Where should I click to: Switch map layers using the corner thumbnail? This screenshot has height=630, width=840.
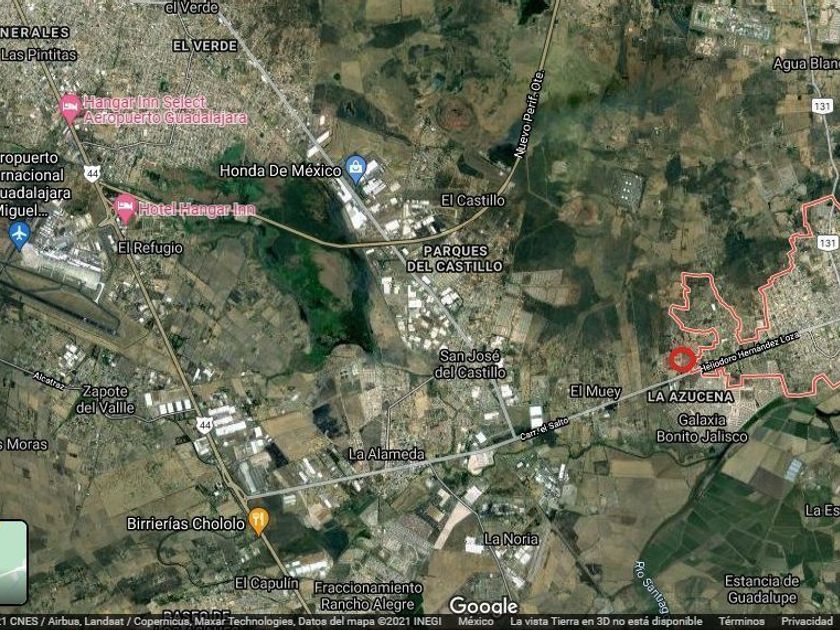[x=12, y=562]
